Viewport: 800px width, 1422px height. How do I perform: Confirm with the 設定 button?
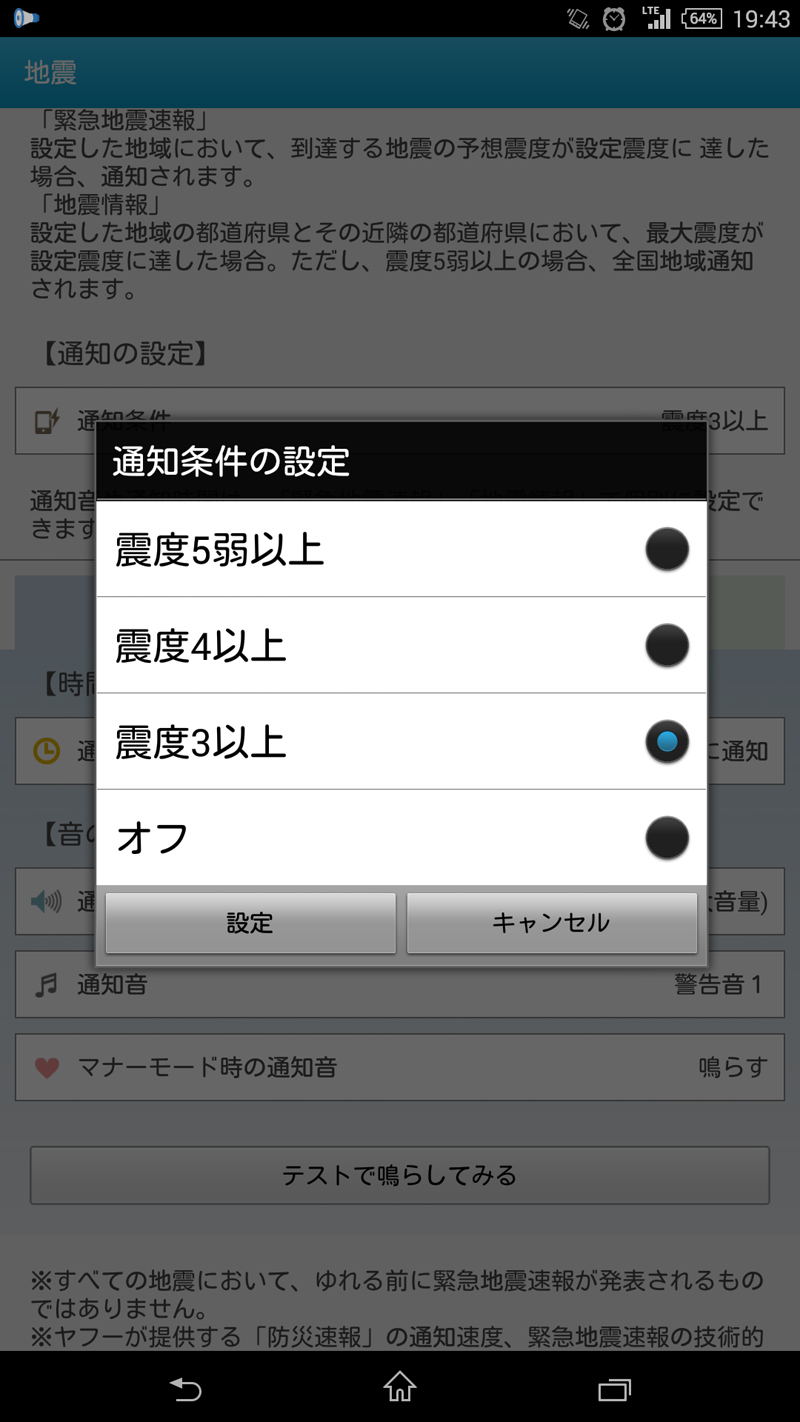click(x=250, y=922)
